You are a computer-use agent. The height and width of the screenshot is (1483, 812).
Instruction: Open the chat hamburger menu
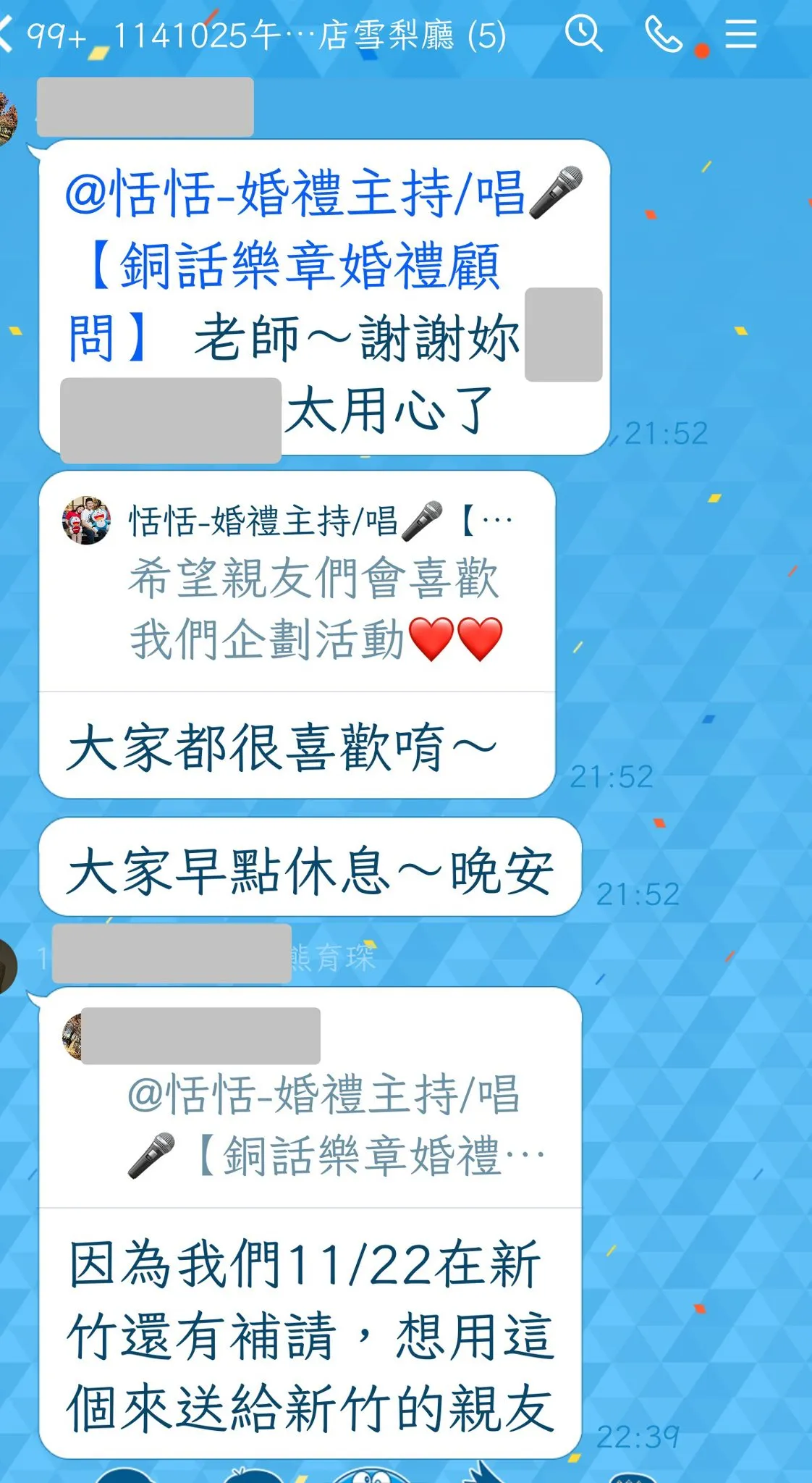[x=740, y=34]
